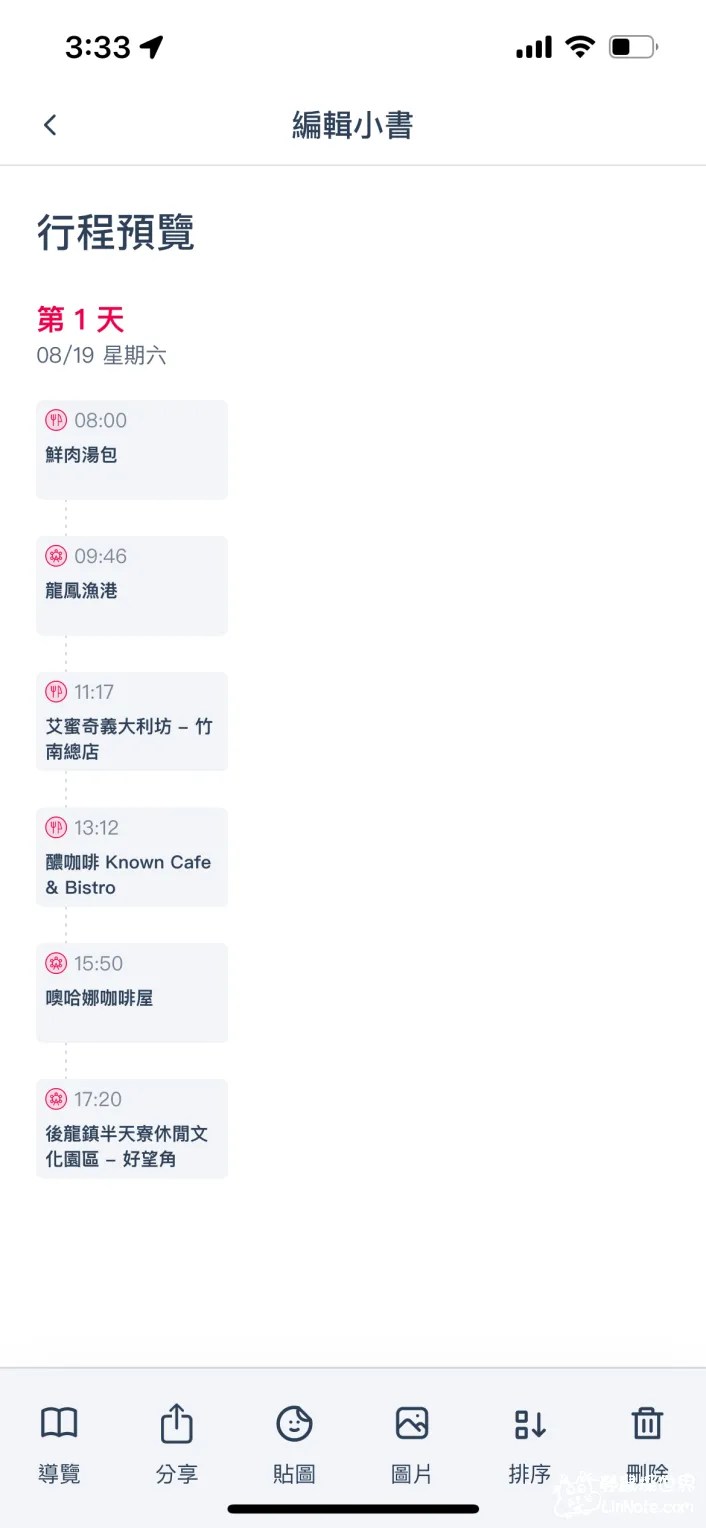Screen dimensions: 706x1528
Task: Add a sticker with 貼圖
Action: (x=294, y=1443)
